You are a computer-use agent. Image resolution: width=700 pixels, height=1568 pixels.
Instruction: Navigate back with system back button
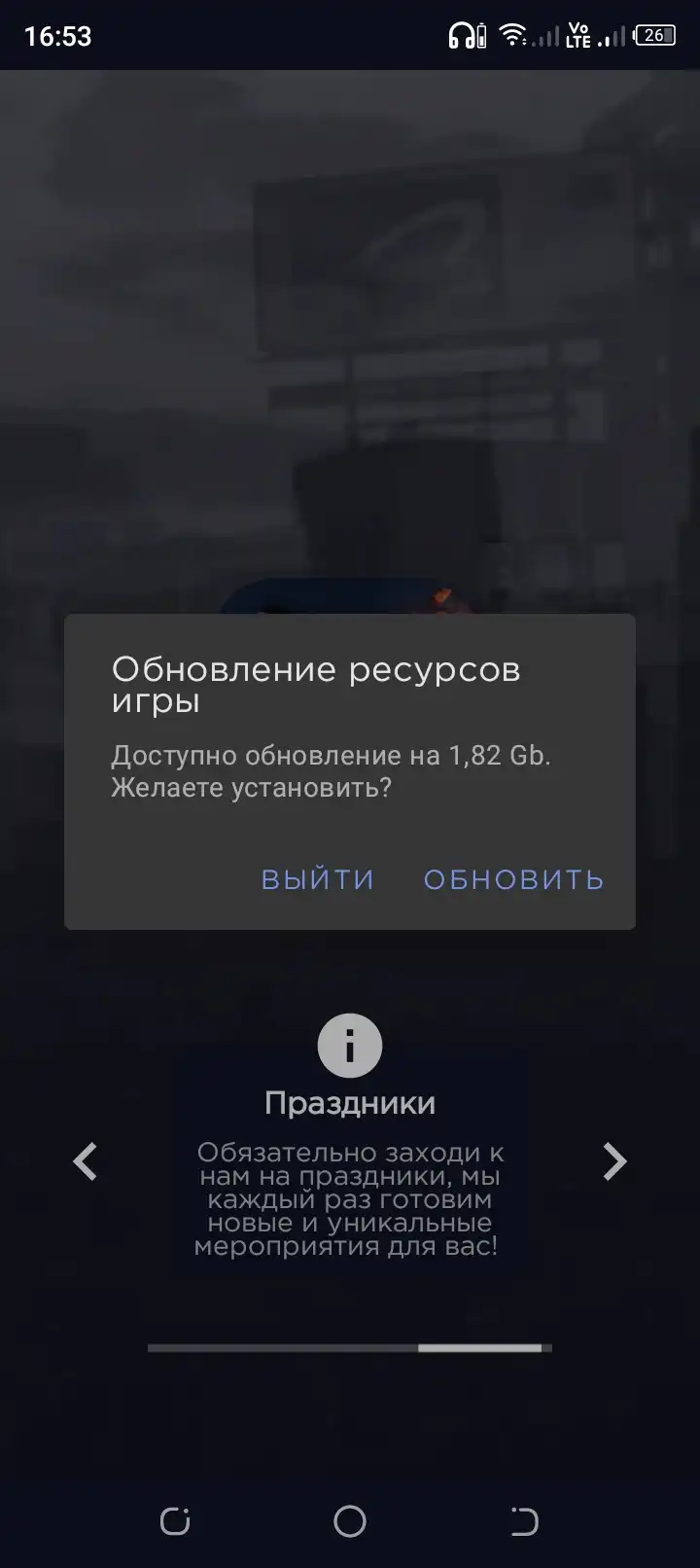pos(524,1521)
